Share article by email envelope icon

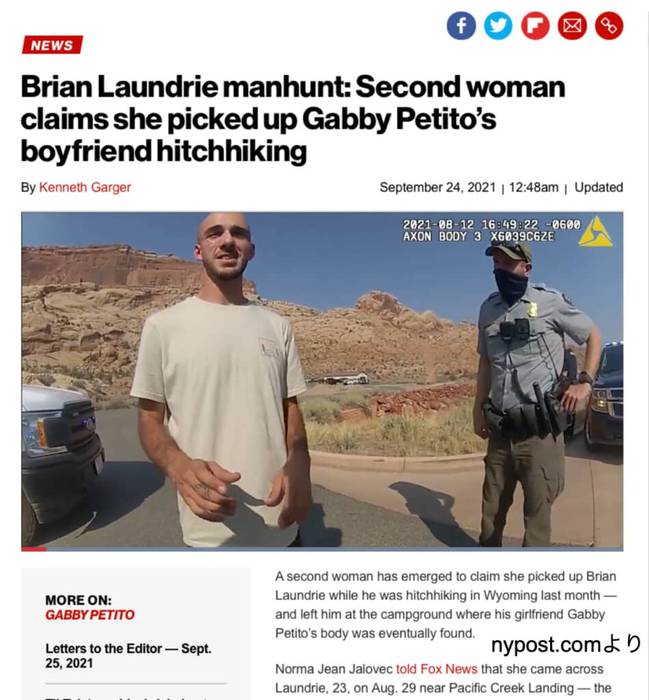point(572,26)
